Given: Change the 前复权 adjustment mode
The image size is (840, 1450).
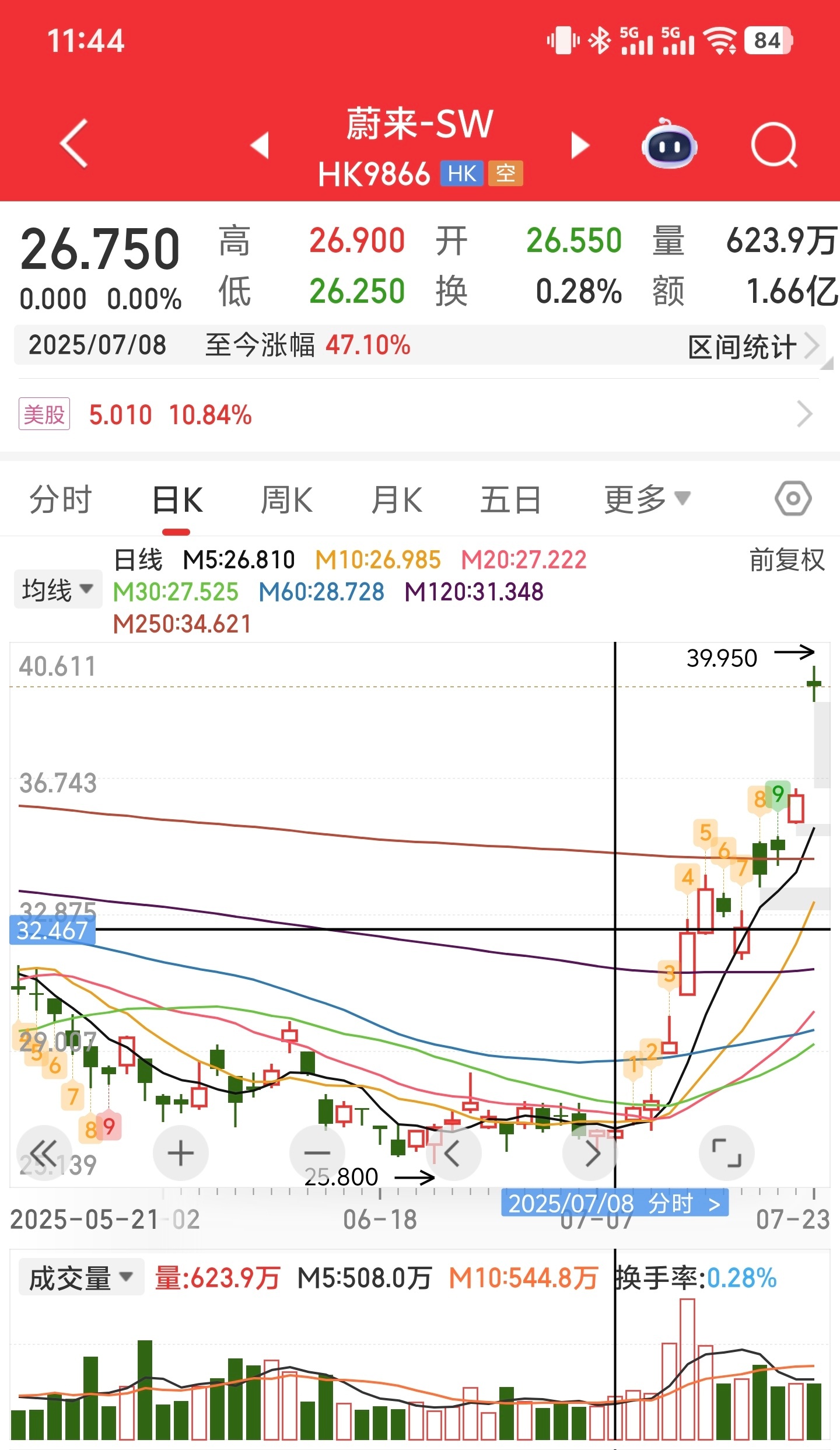Looking at the screenshot, I should coord(787,560).
